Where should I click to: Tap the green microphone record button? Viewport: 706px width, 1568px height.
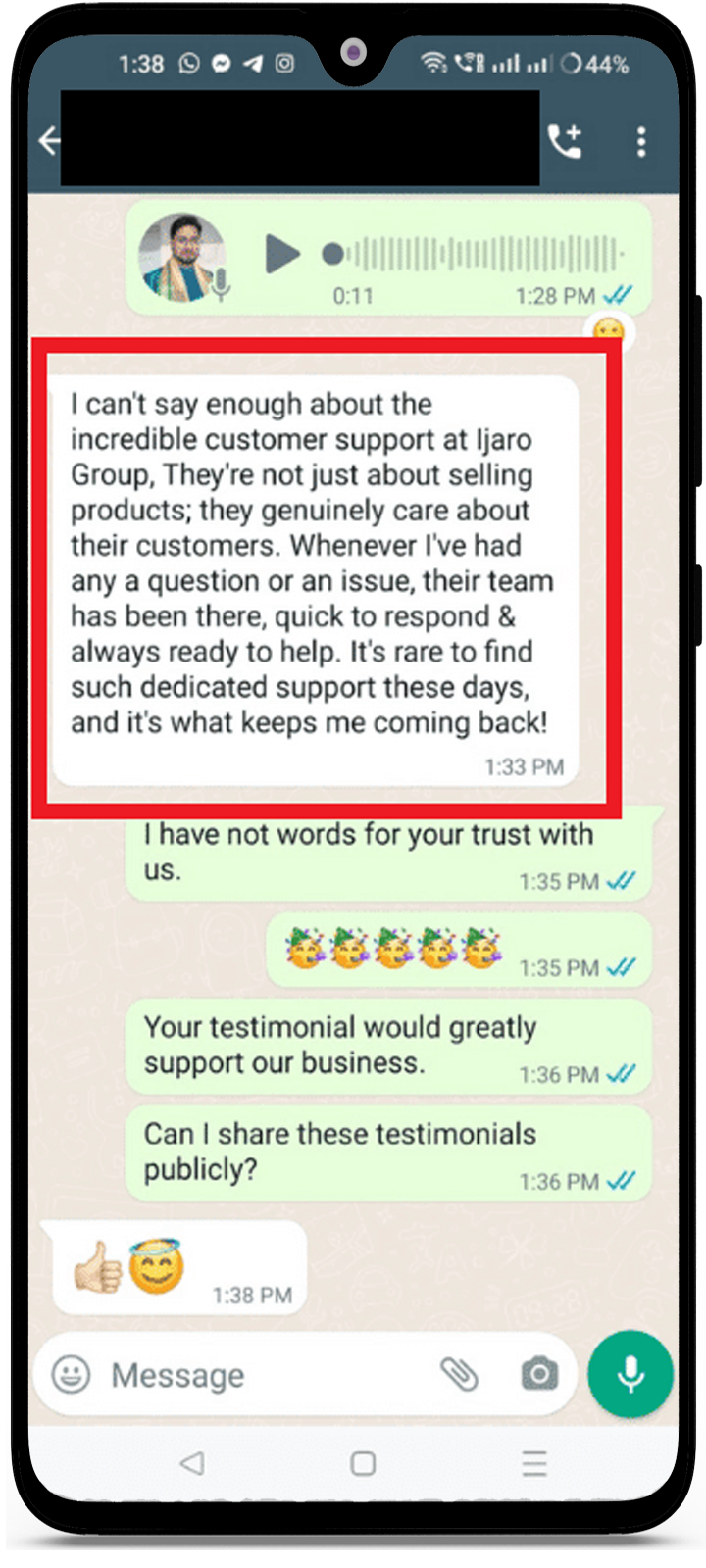(x=630, y=1374)
